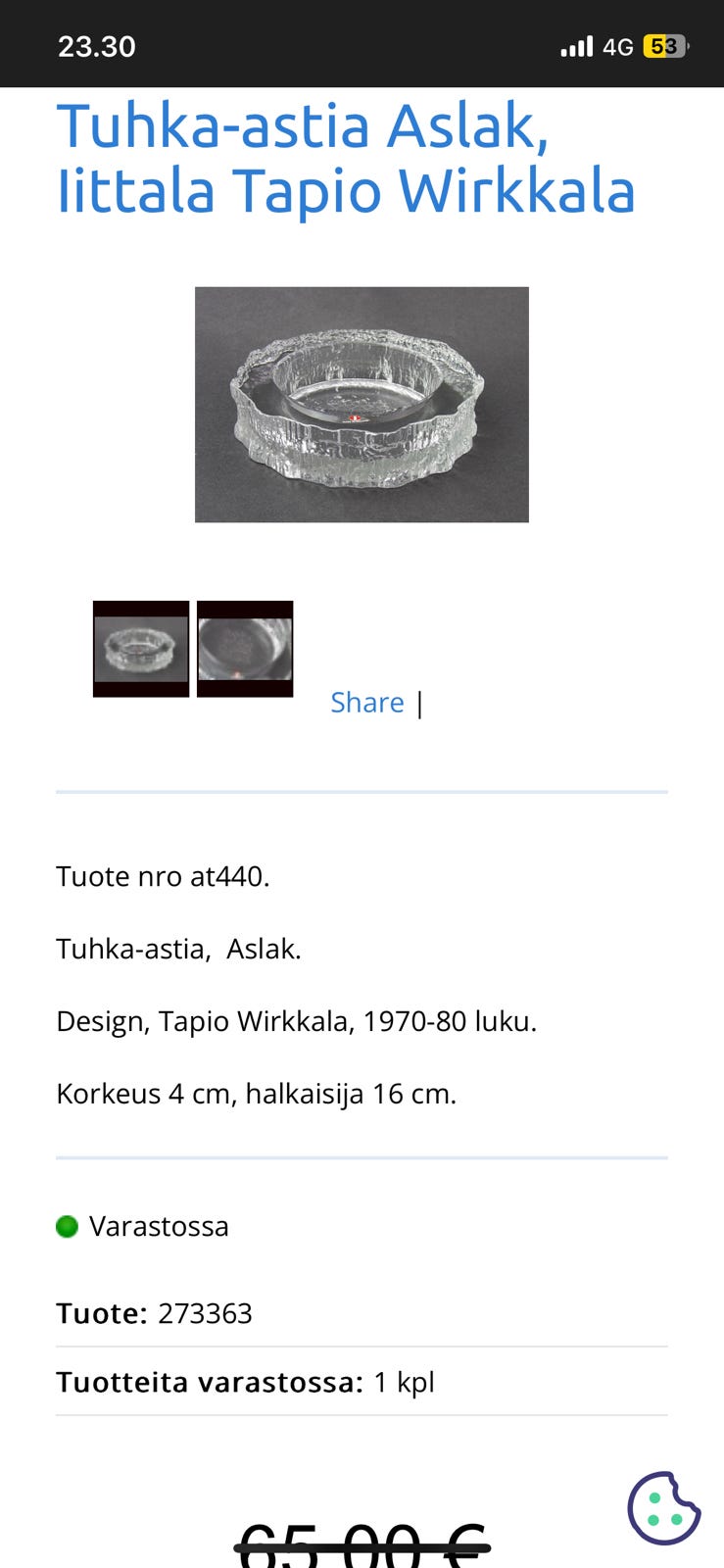Tap the Design Tapio Wirkkala description line

pyautogui.click(x=297, y=1020)
